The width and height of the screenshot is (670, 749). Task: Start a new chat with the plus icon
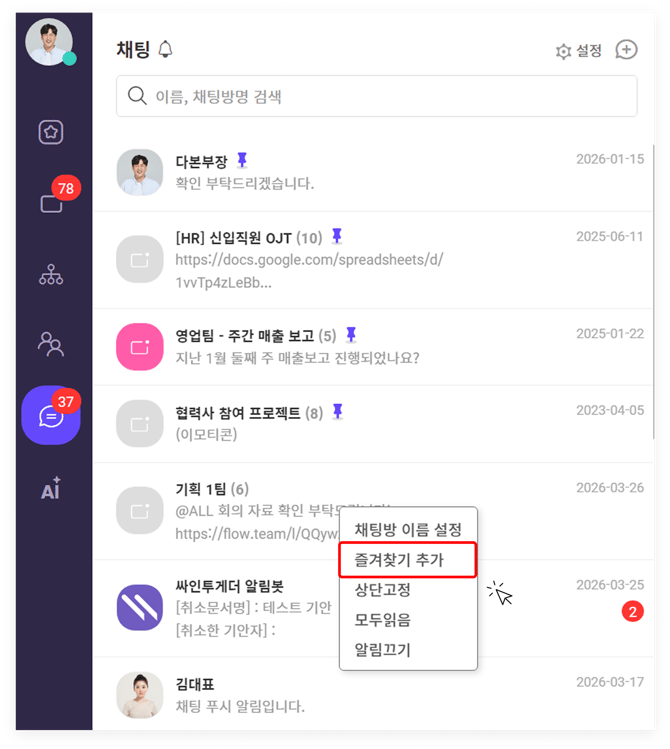click(627, 50)
